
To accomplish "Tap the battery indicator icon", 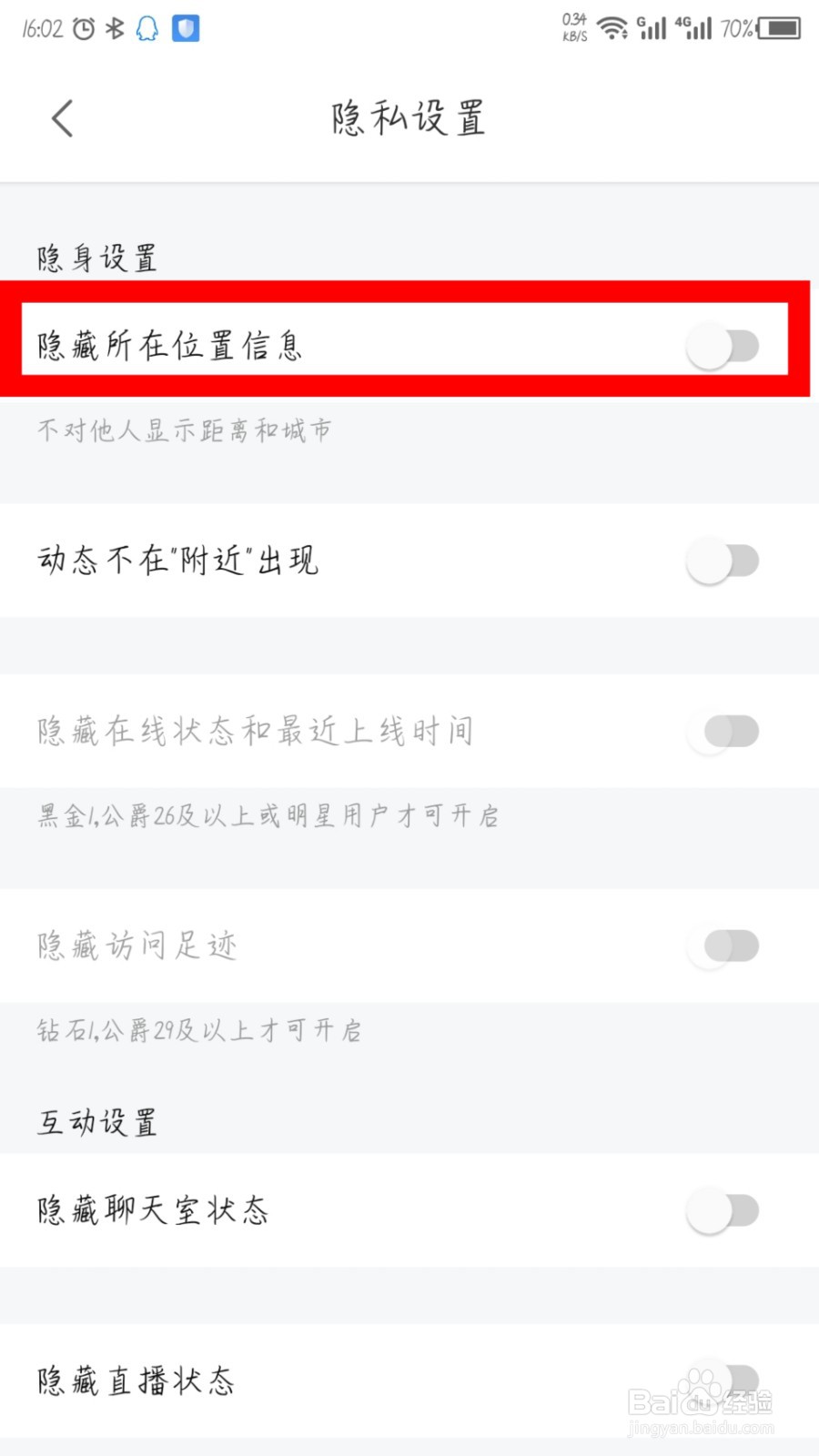I will pos(779,27).
